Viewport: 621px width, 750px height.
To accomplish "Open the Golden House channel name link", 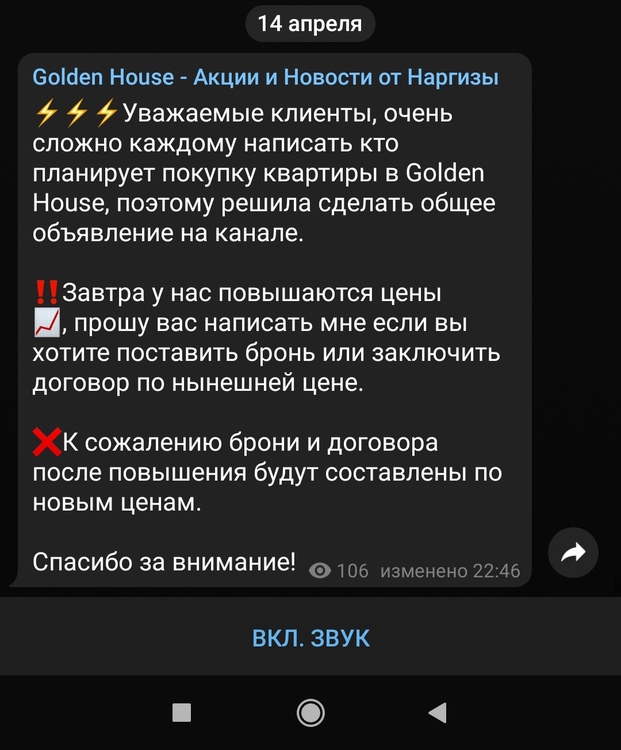I will coord(265,77).
